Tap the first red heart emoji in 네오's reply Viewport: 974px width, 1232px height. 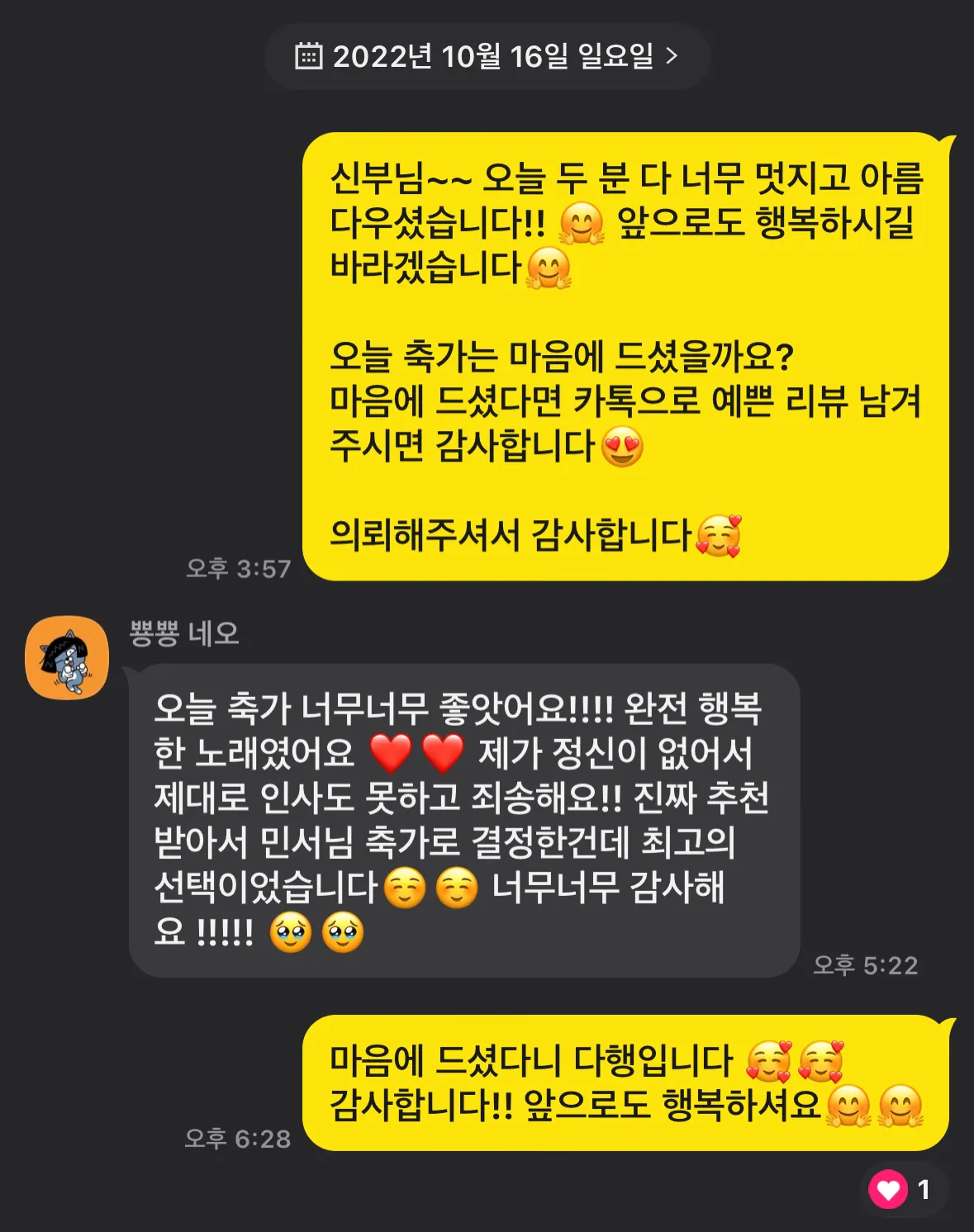click(392, 753)
